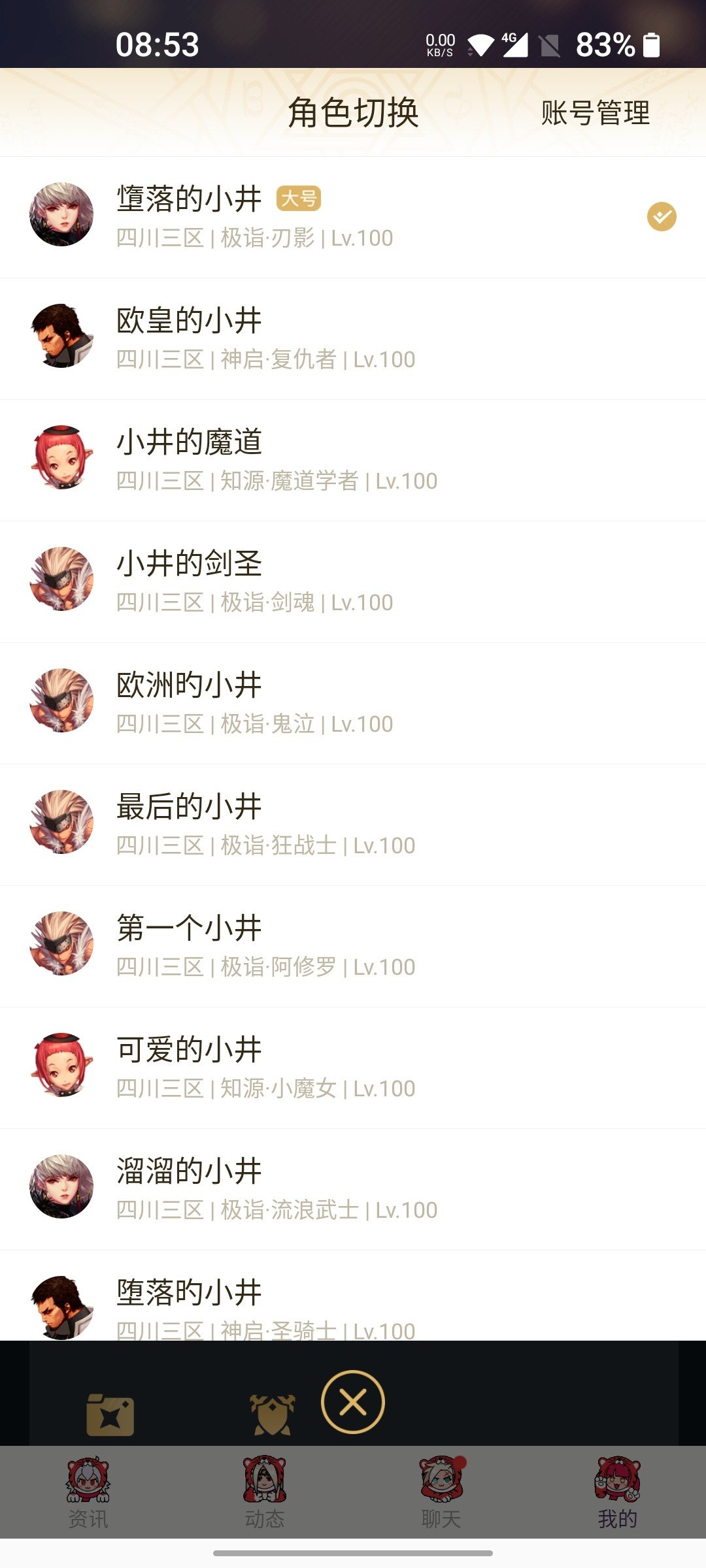Pick character 第一个小井

point(353,947)
